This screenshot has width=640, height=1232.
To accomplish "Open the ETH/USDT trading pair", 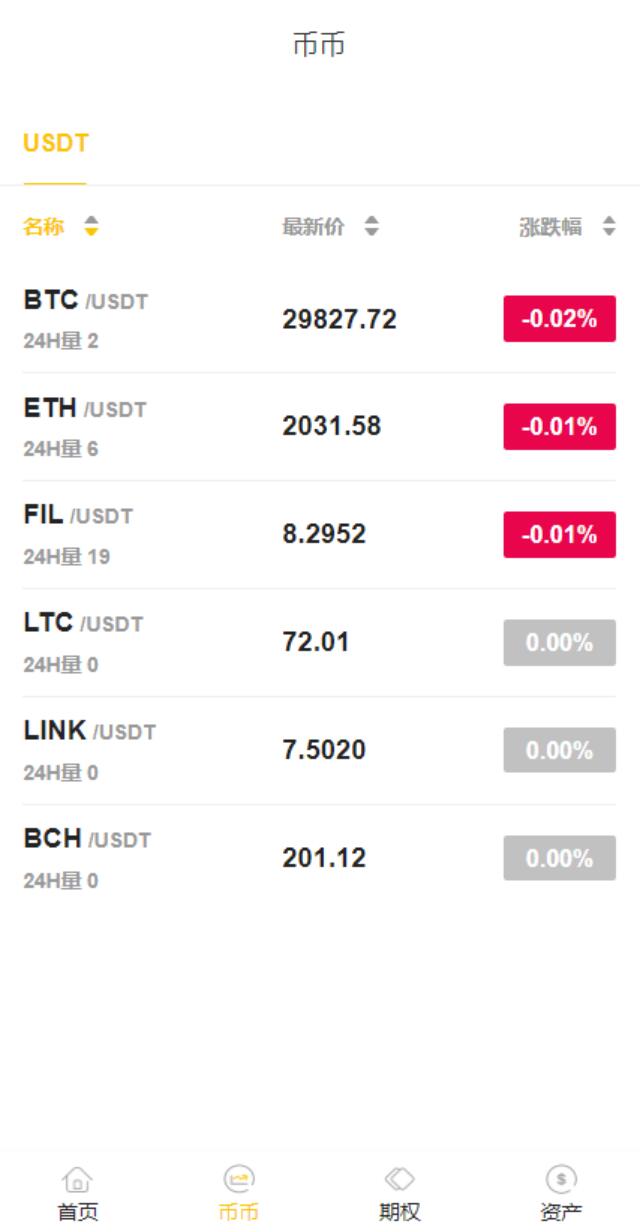I will (320, 427).
